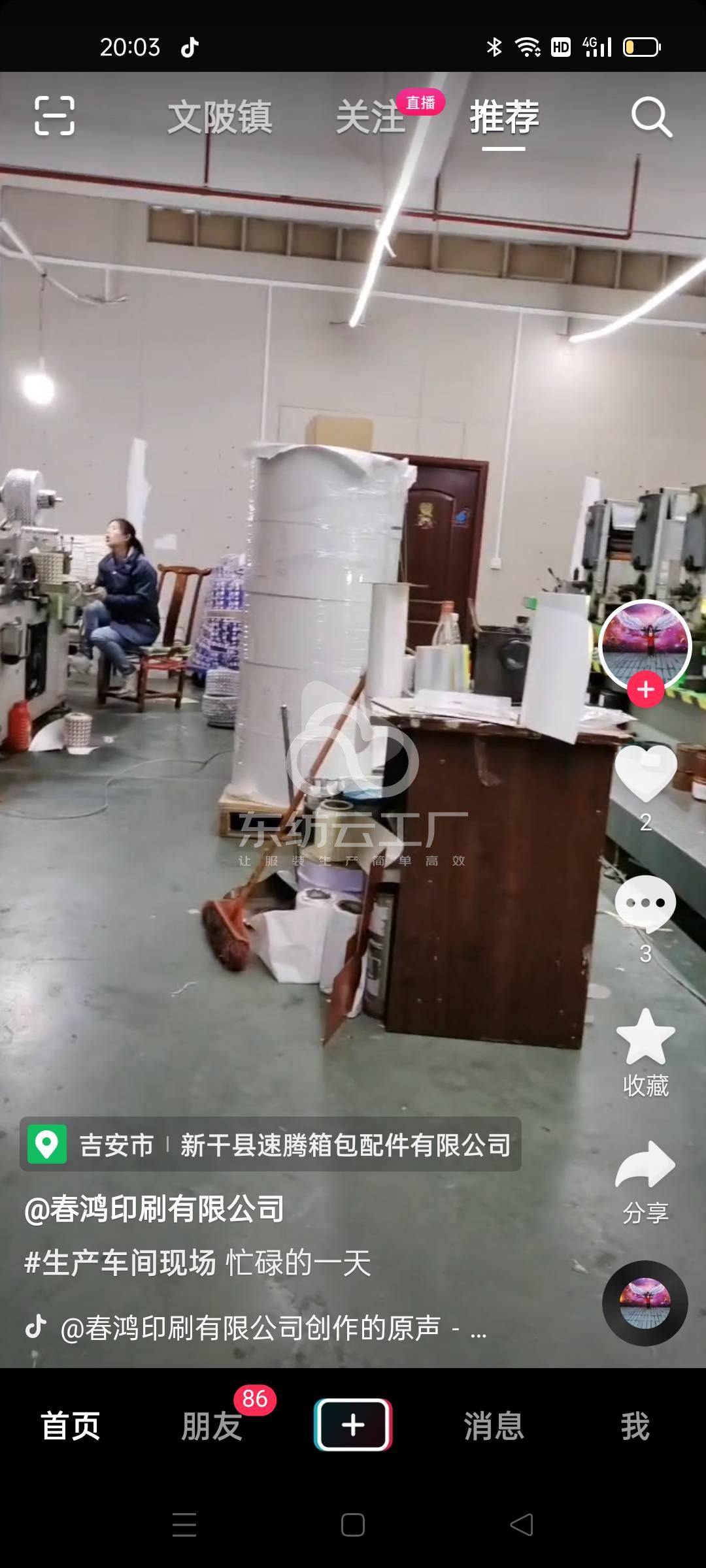
Task: Open the rotating music disc
Action: (x=645, y=1303)
